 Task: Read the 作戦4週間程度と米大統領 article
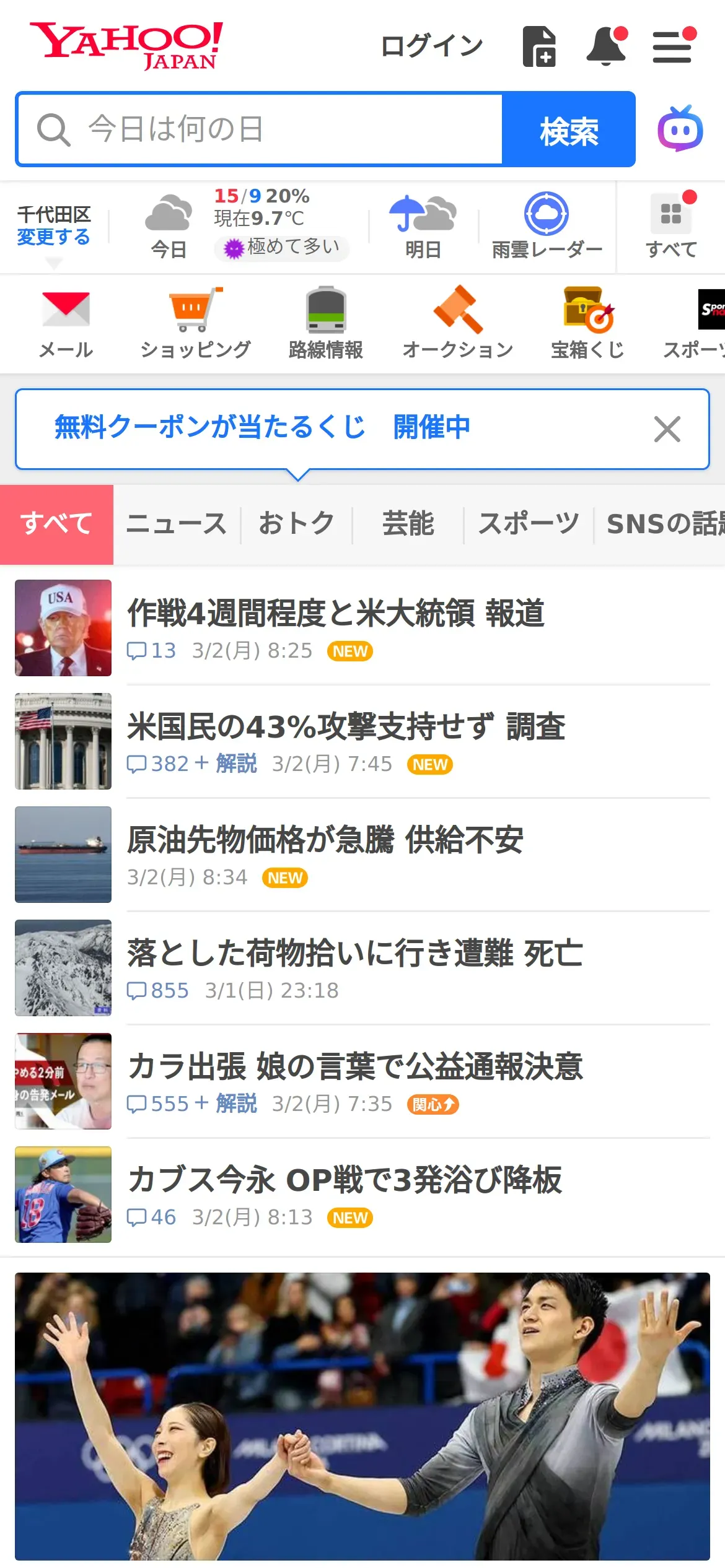click(336, 613)
